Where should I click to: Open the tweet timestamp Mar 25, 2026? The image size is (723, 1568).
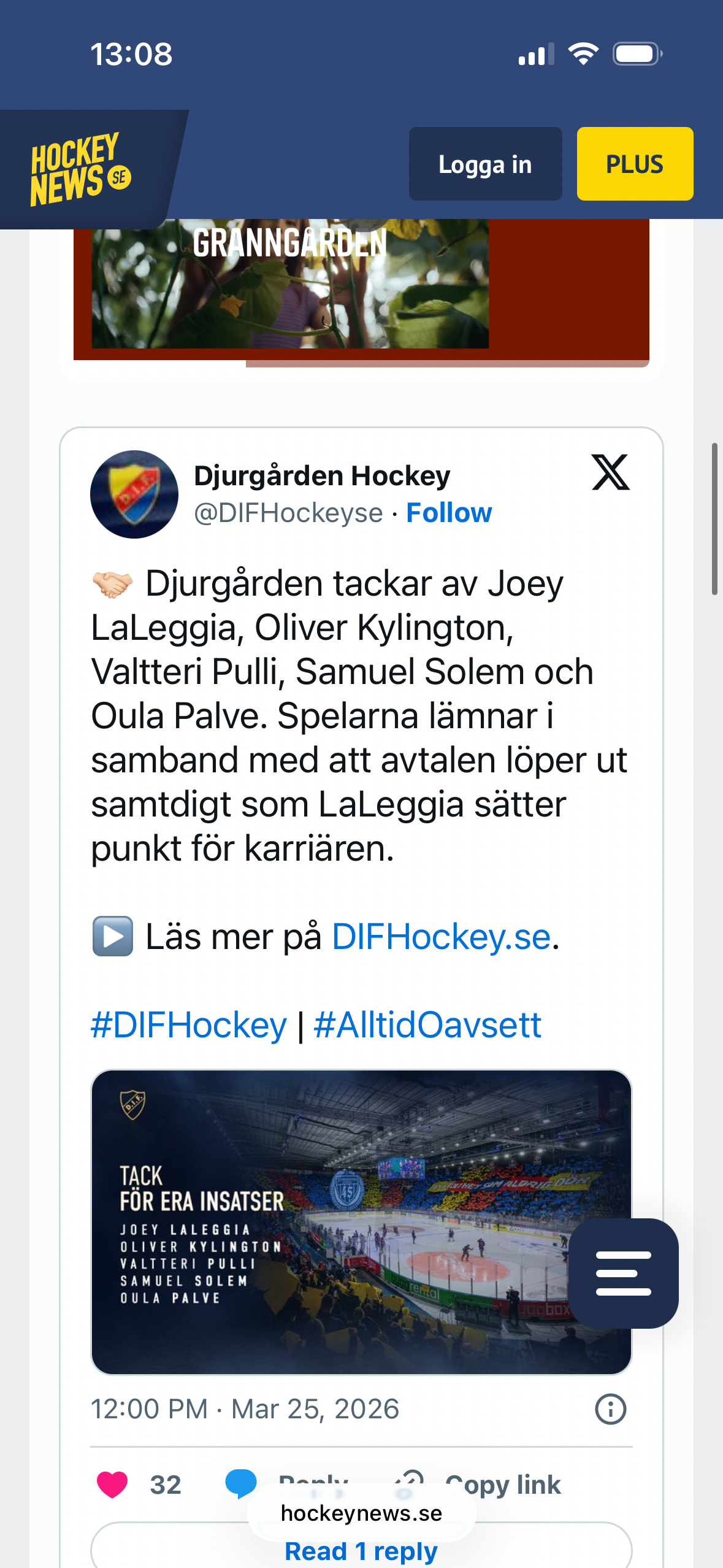tap(245, 1409)
